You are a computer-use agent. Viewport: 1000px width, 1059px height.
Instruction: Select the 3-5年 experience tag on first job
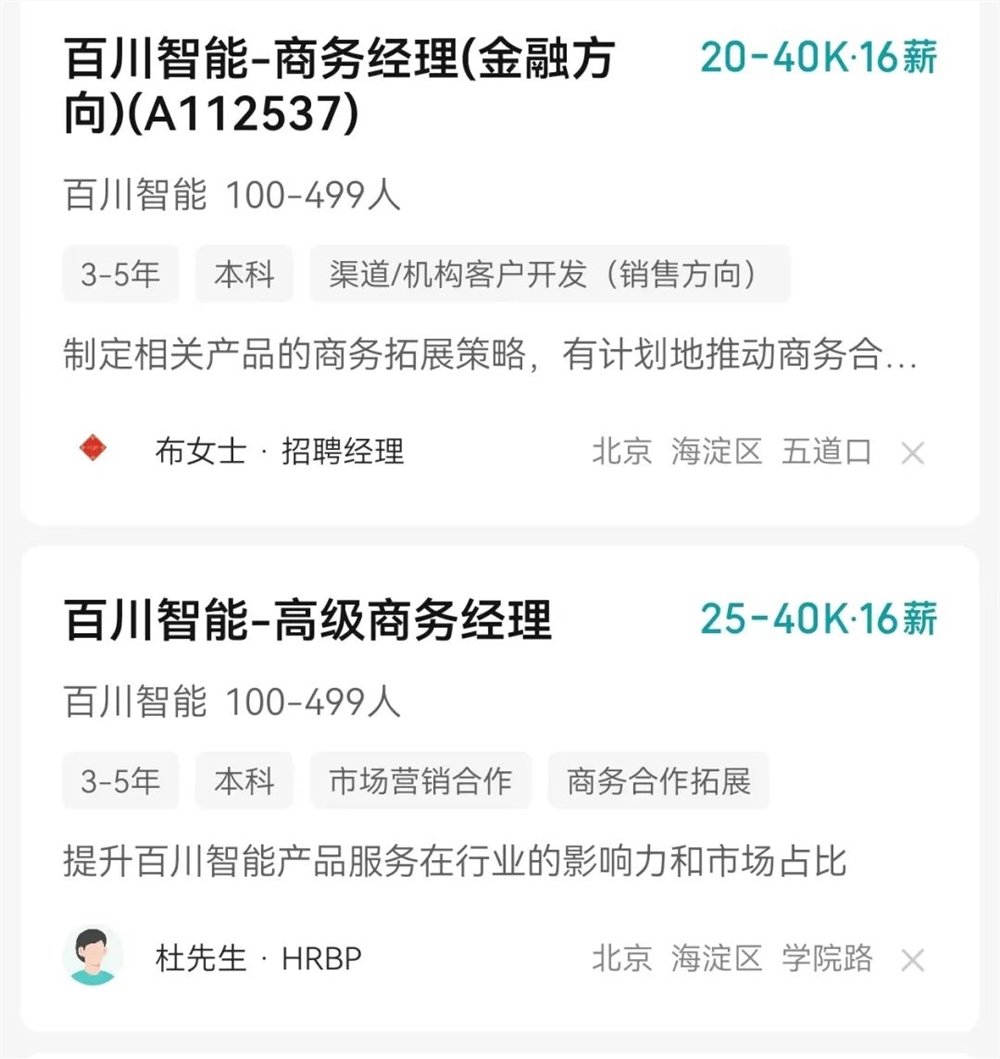119,273
